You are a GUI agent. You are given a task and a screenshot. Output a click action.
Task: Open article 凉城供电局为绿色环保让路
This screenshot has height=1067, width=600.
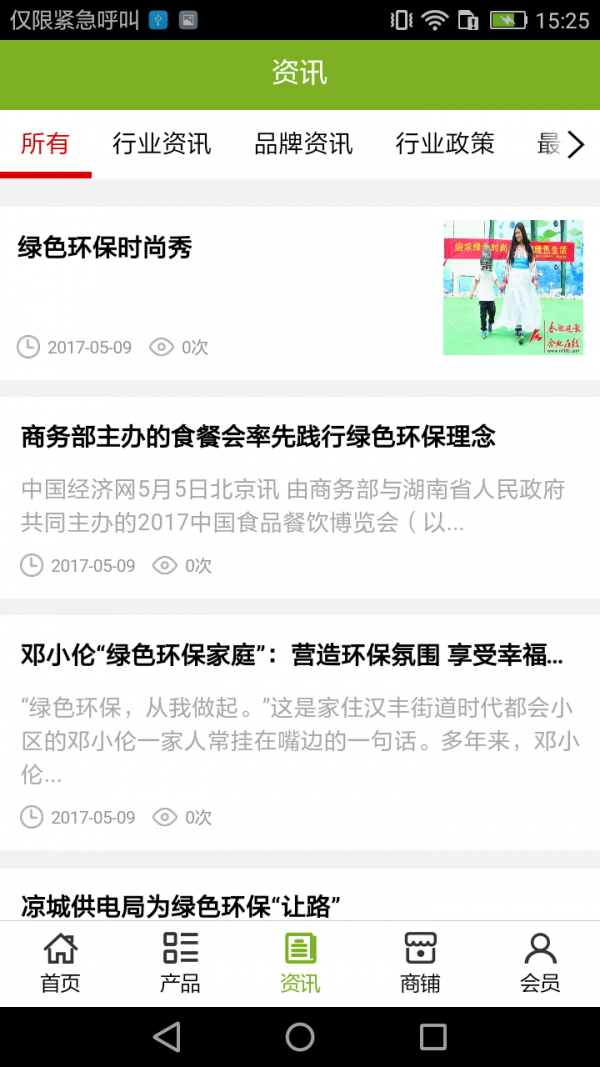(181, 906)
